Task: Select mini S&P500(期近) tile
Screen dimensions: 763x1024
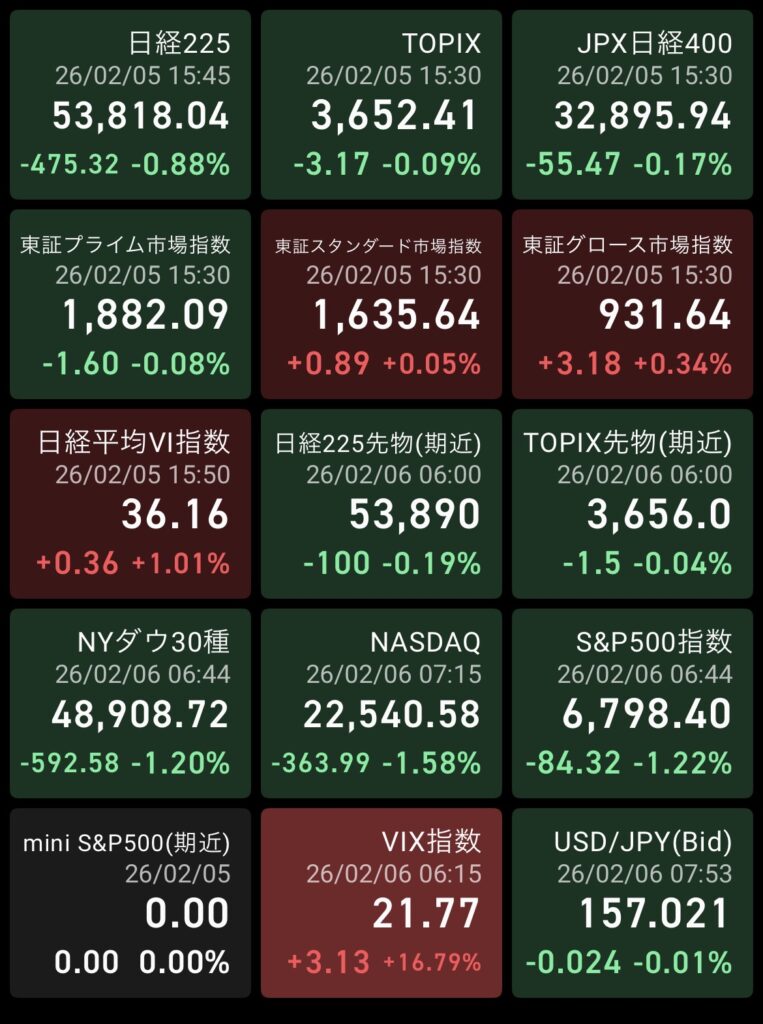Action: pos(130,902)
